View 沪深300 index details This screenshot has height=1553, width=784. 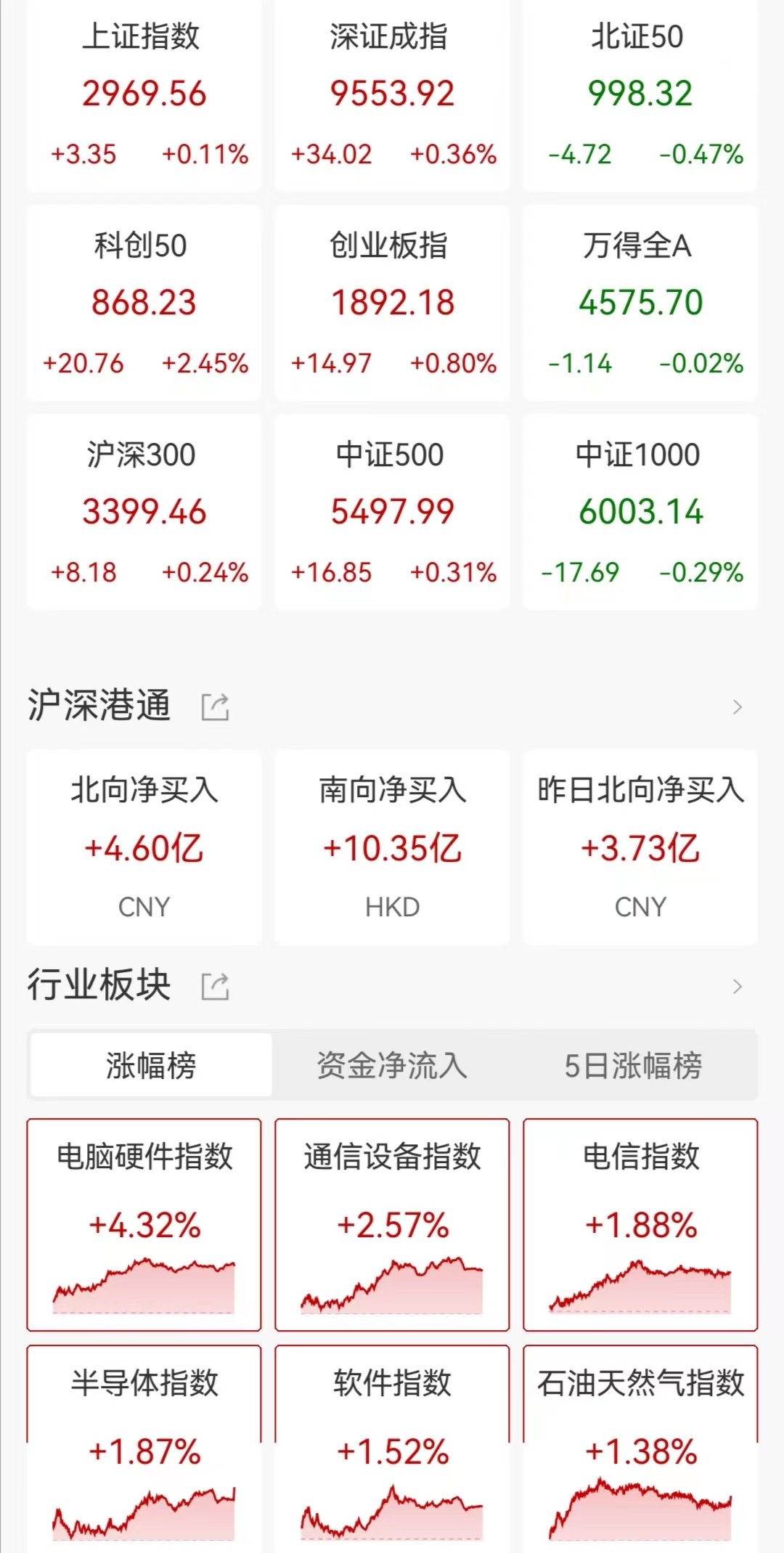[x=144, y=512]
